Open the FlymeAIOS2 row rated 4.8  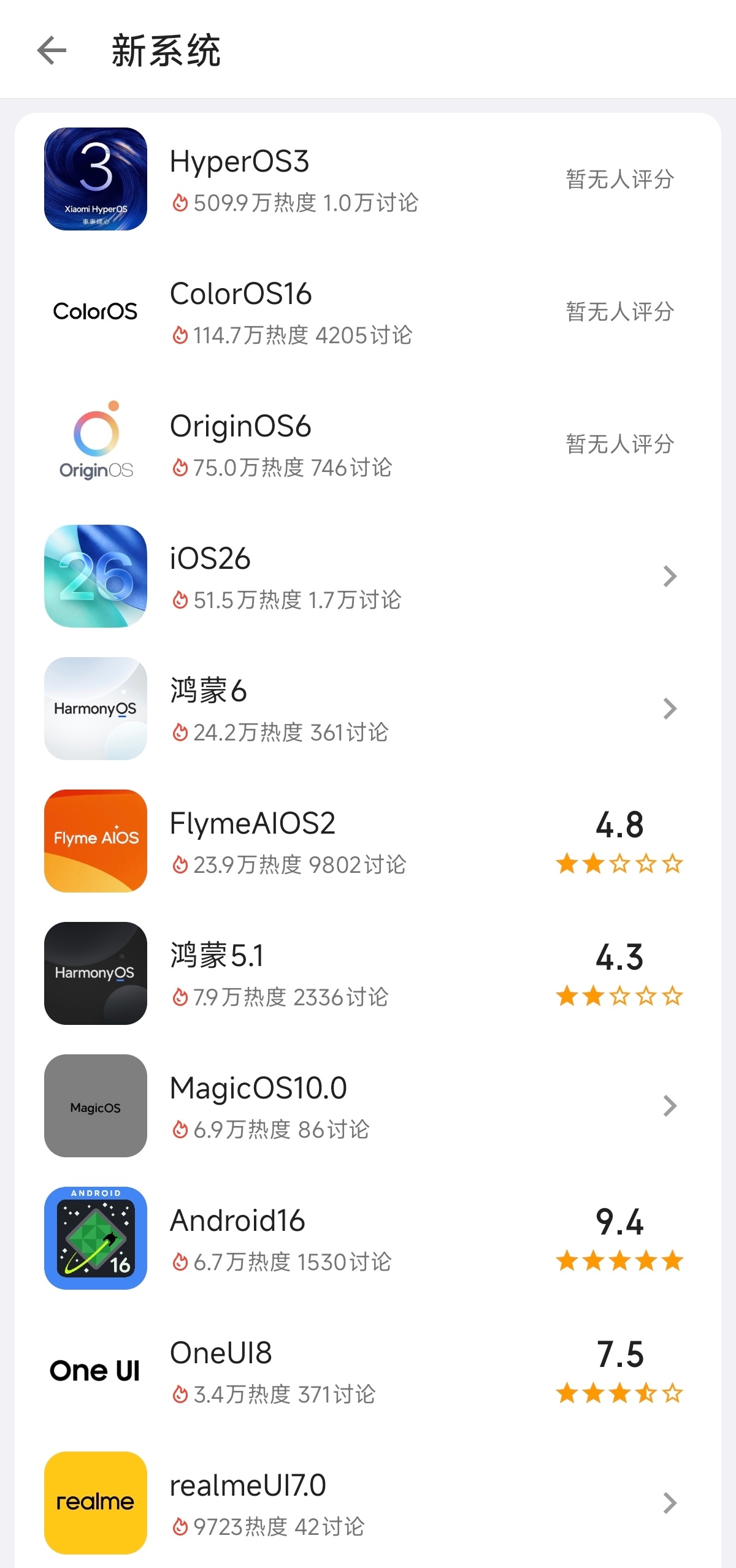click(x=368, y=841)
